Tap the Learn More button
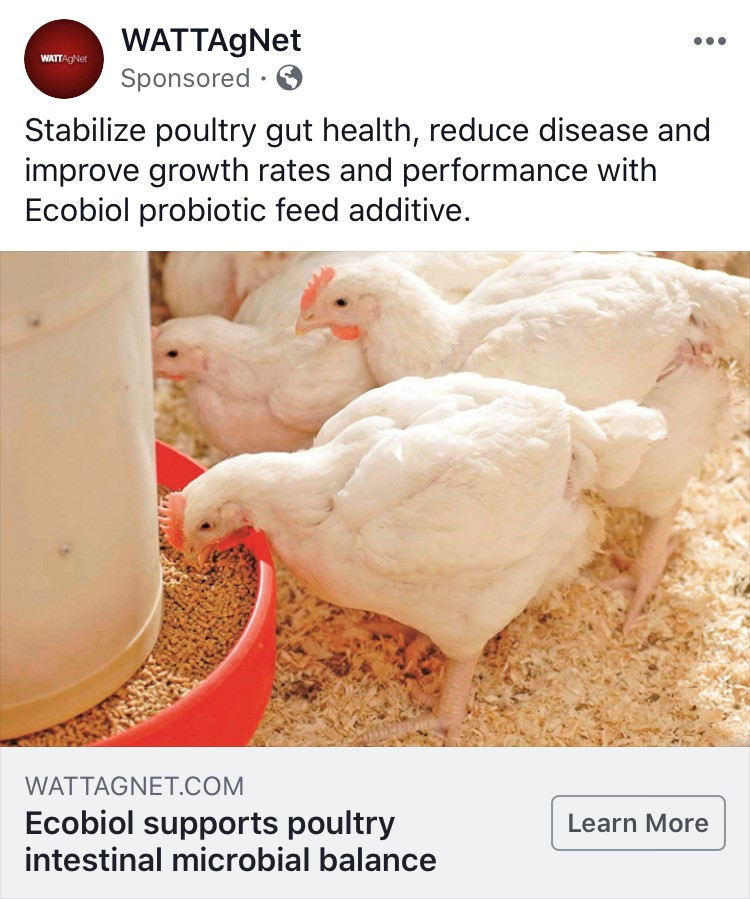The image size is (750, 899). pyautogui.click(x=638, y=823)
